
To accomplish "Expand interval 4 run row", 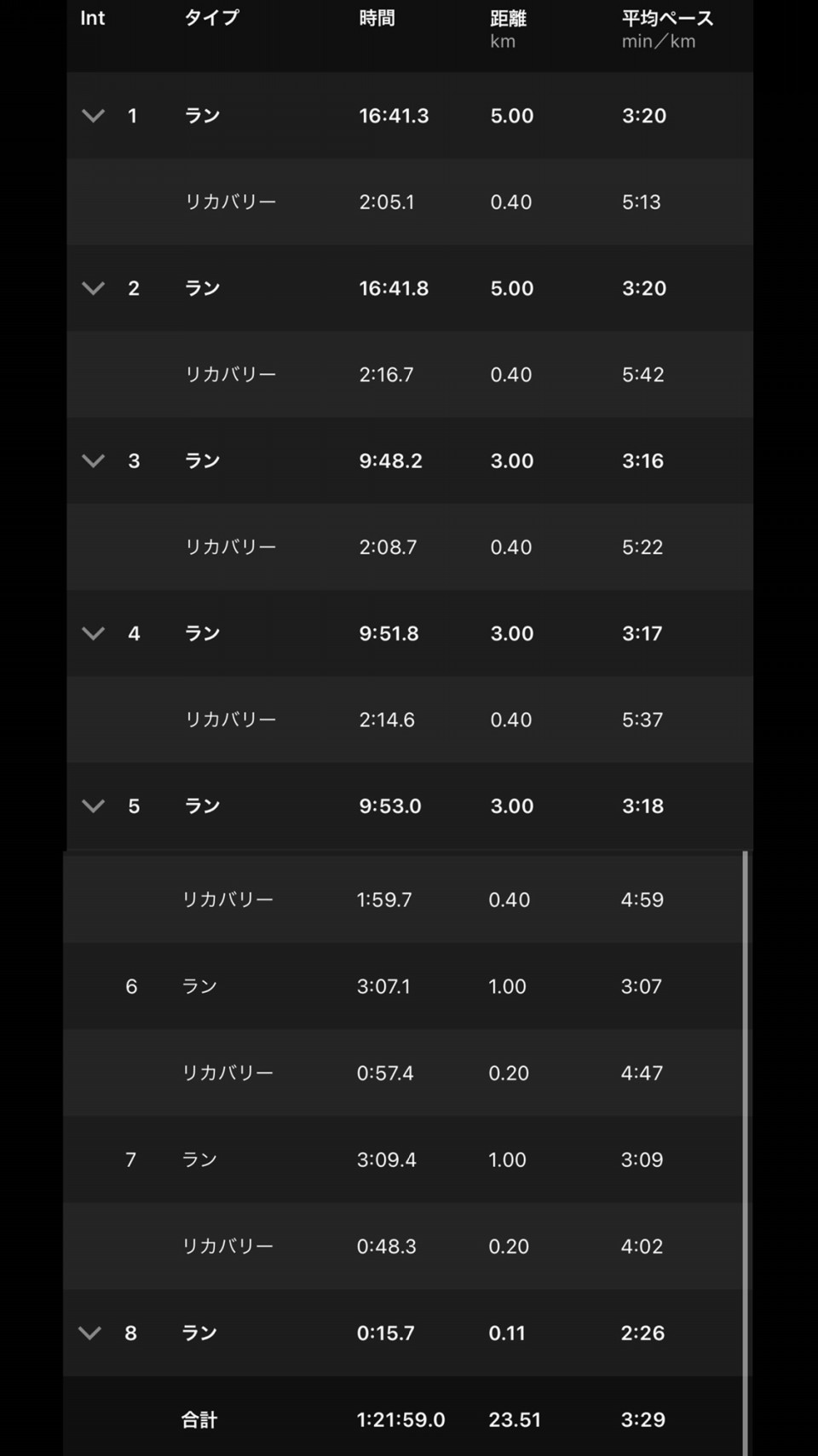I will [x=93, y=633].
